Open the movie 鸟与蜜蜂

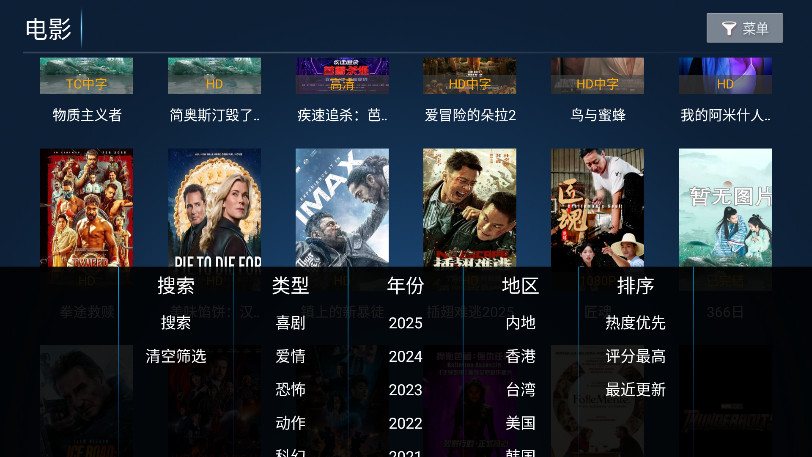598,92
